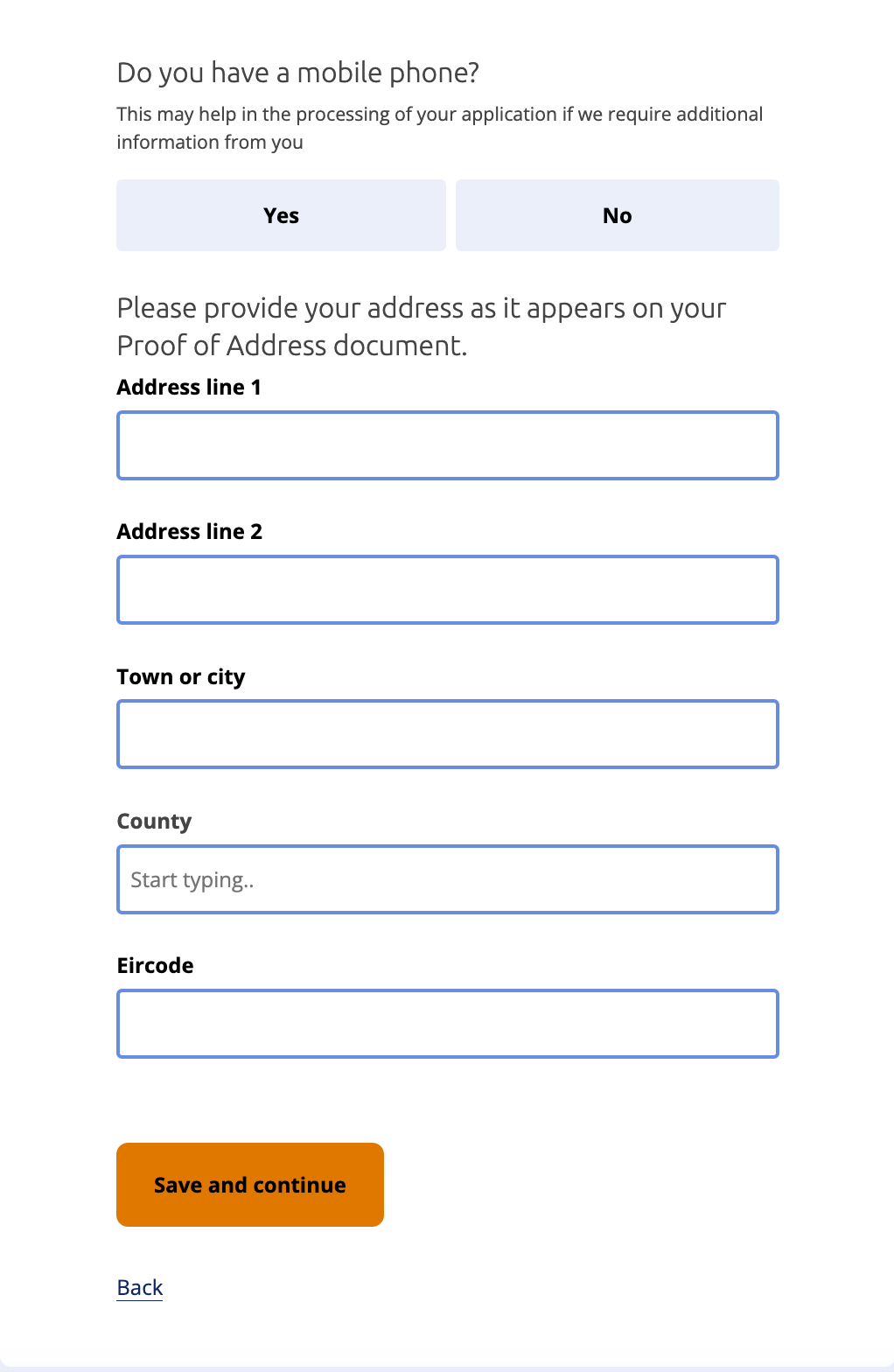Choose No for mobile phone question
This screenshot has height=1372, width=894.
(617, 215)
